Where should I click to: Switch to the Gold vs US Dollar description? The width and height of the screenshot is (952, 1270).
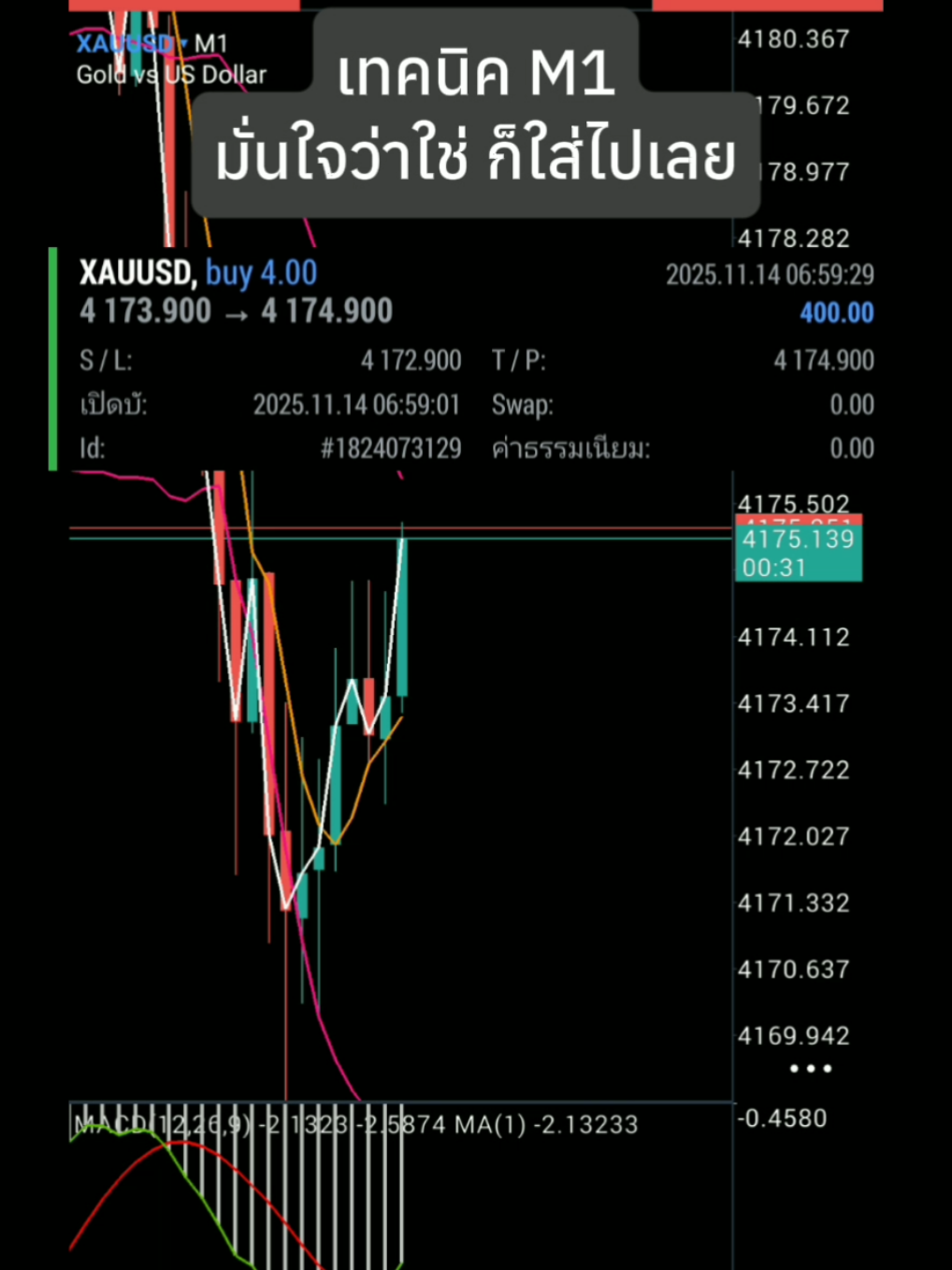(170, 75)
